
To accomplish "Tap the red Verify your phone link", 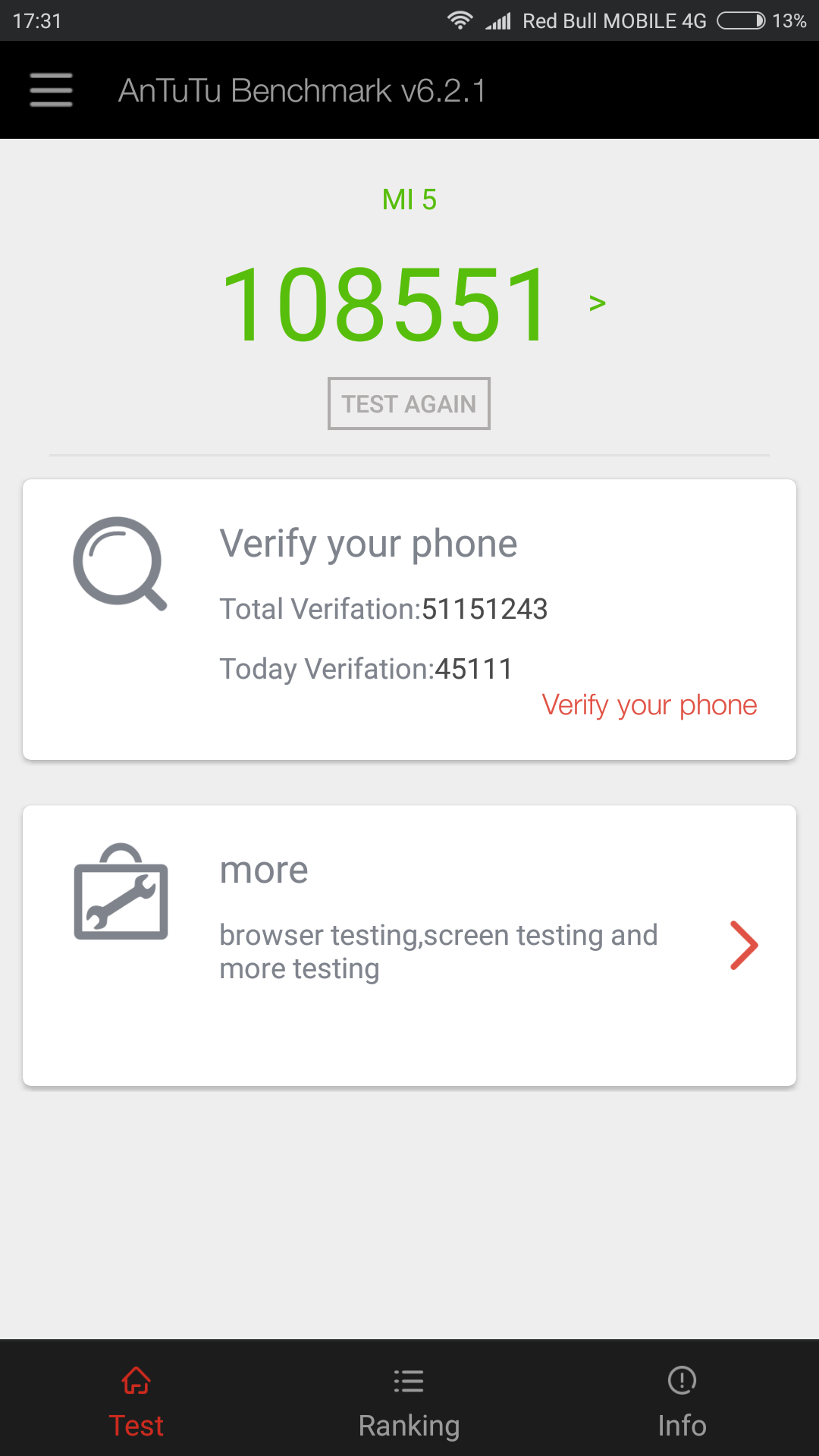I will coord(649,705).
